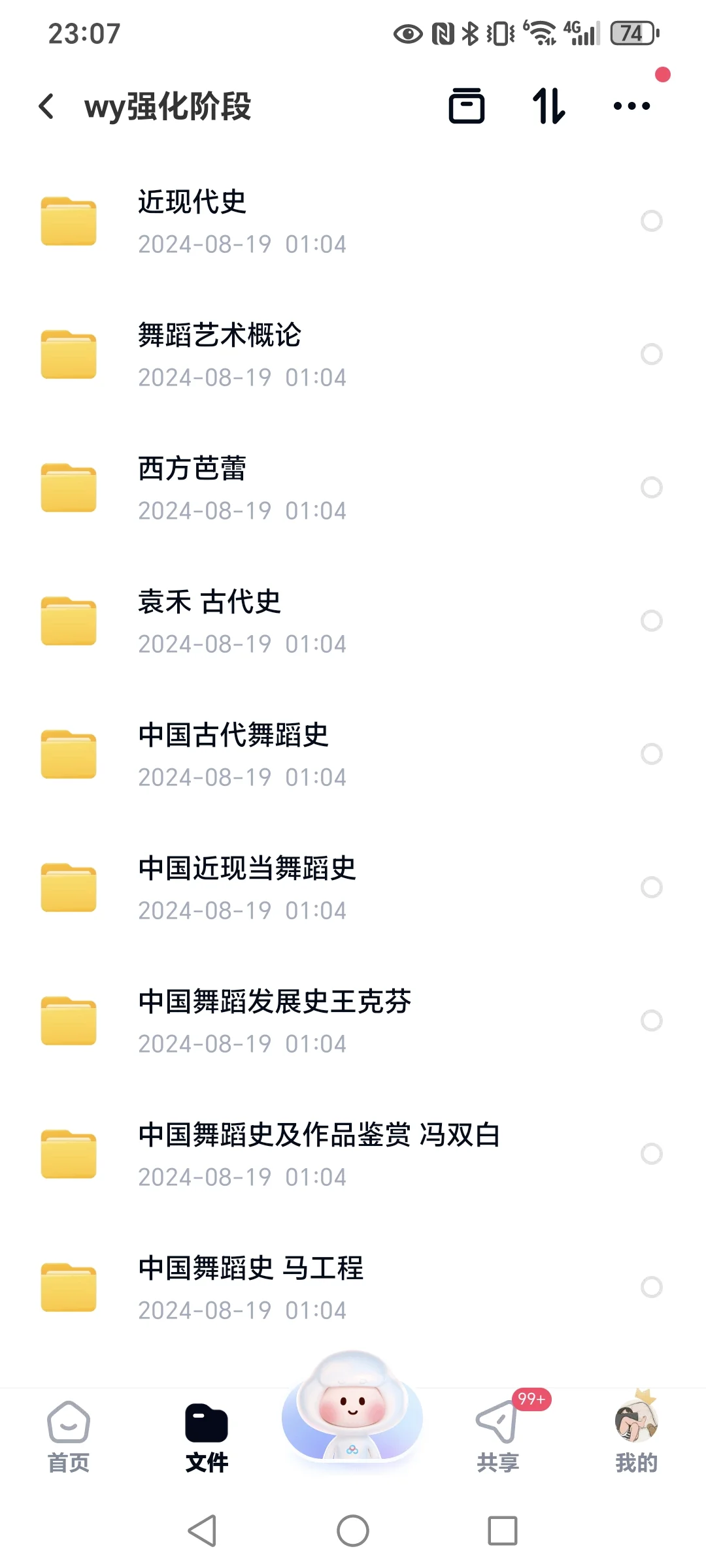Select the 中国古代舞蹈史 folder checkbox
The image size is (706, 1568).
tap(651, 754)
